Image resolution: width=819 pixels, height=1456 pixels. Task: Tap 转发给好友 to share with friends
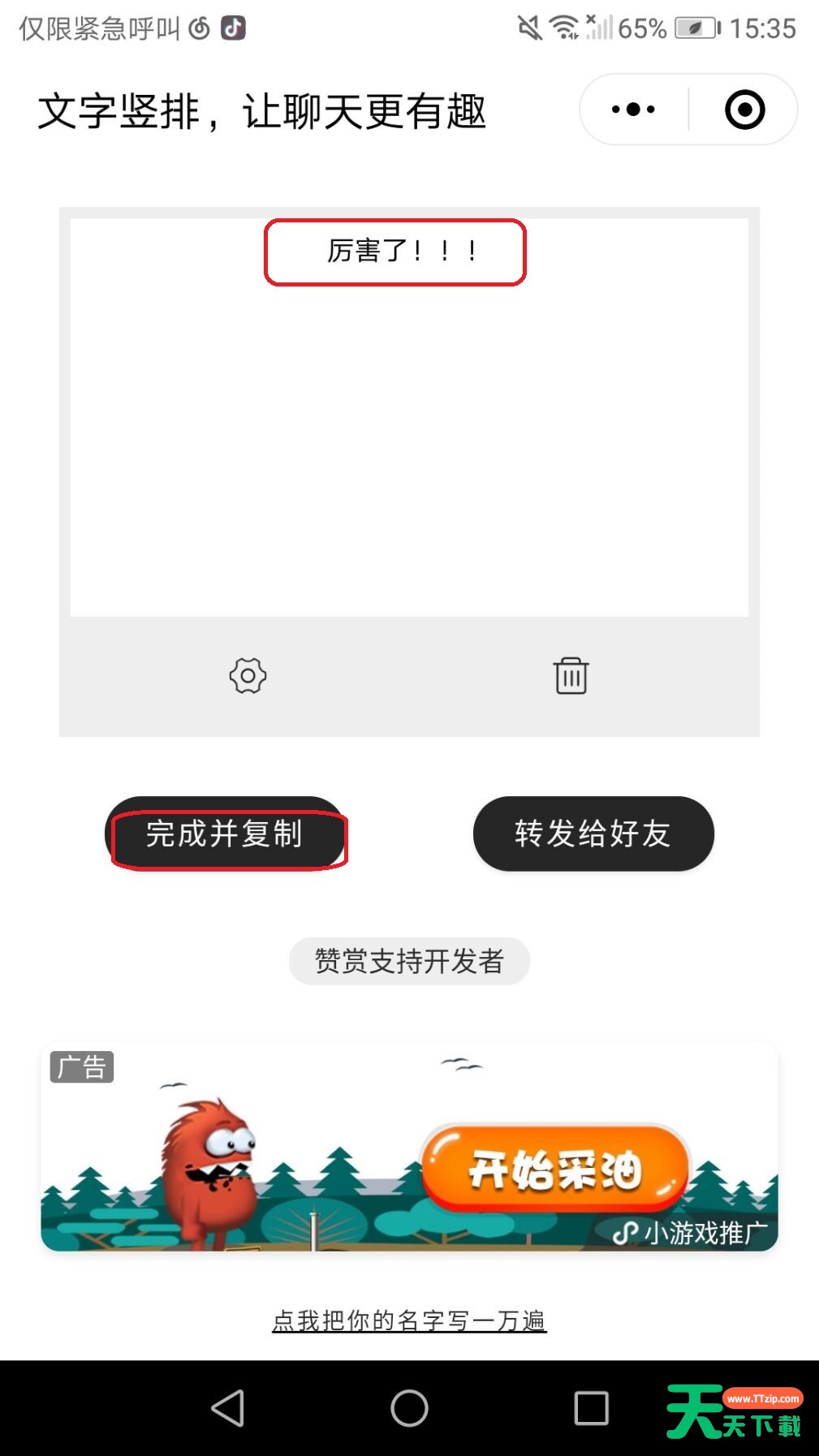pos(593,834)
